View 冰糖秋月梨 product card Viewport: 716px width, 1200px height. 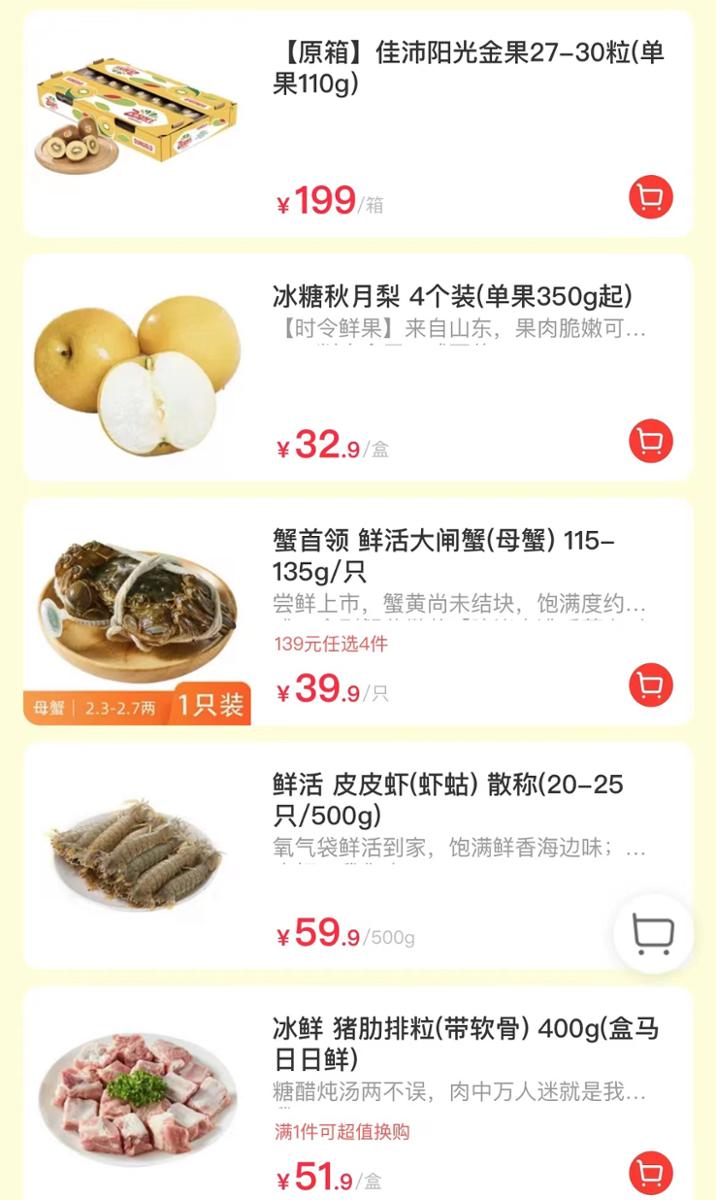[x=452, y=297]
